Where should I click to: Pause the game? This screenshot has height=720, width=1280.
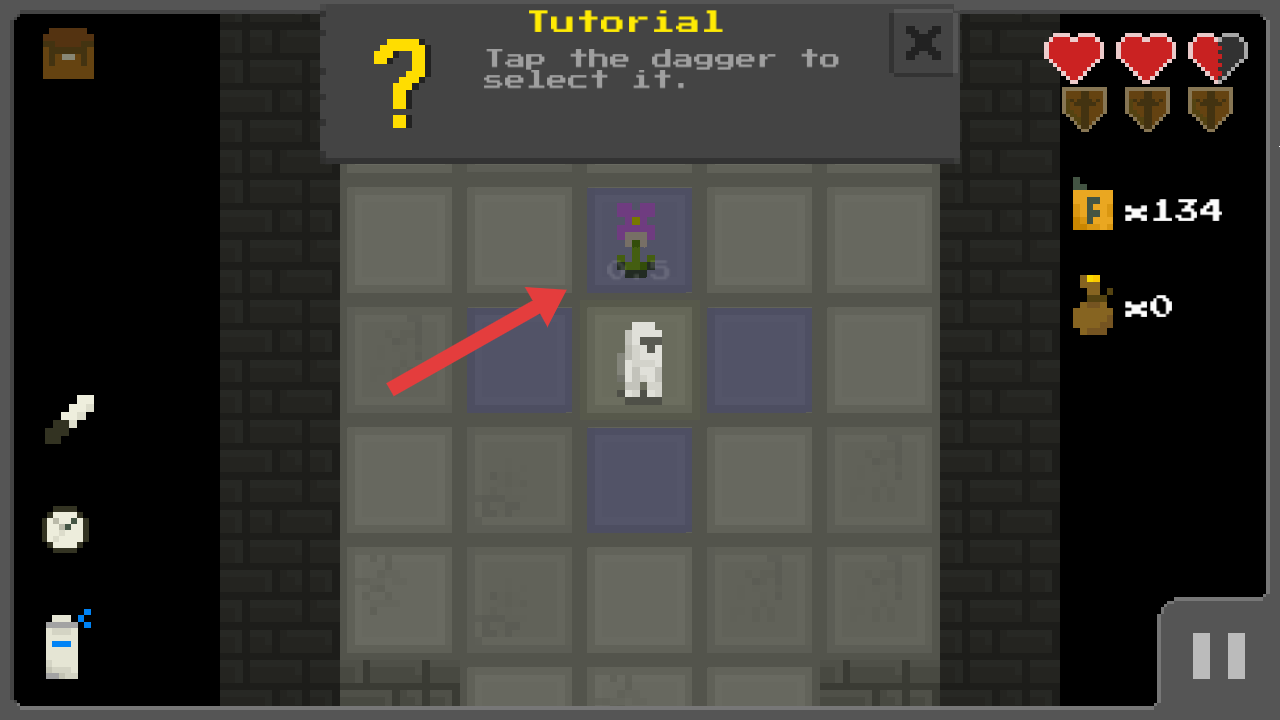pyautogui.click(x=1218, y=656)
